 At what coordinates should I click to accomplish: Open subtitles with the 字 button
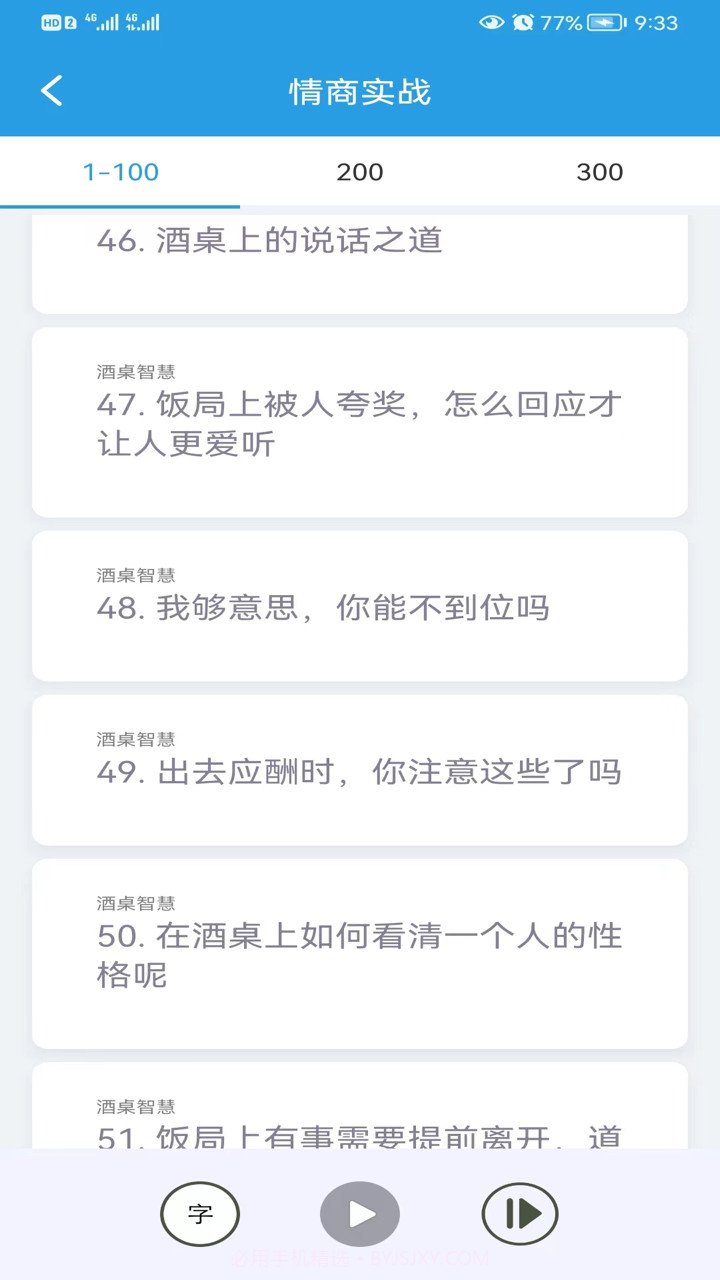[x=200, y=1214]
